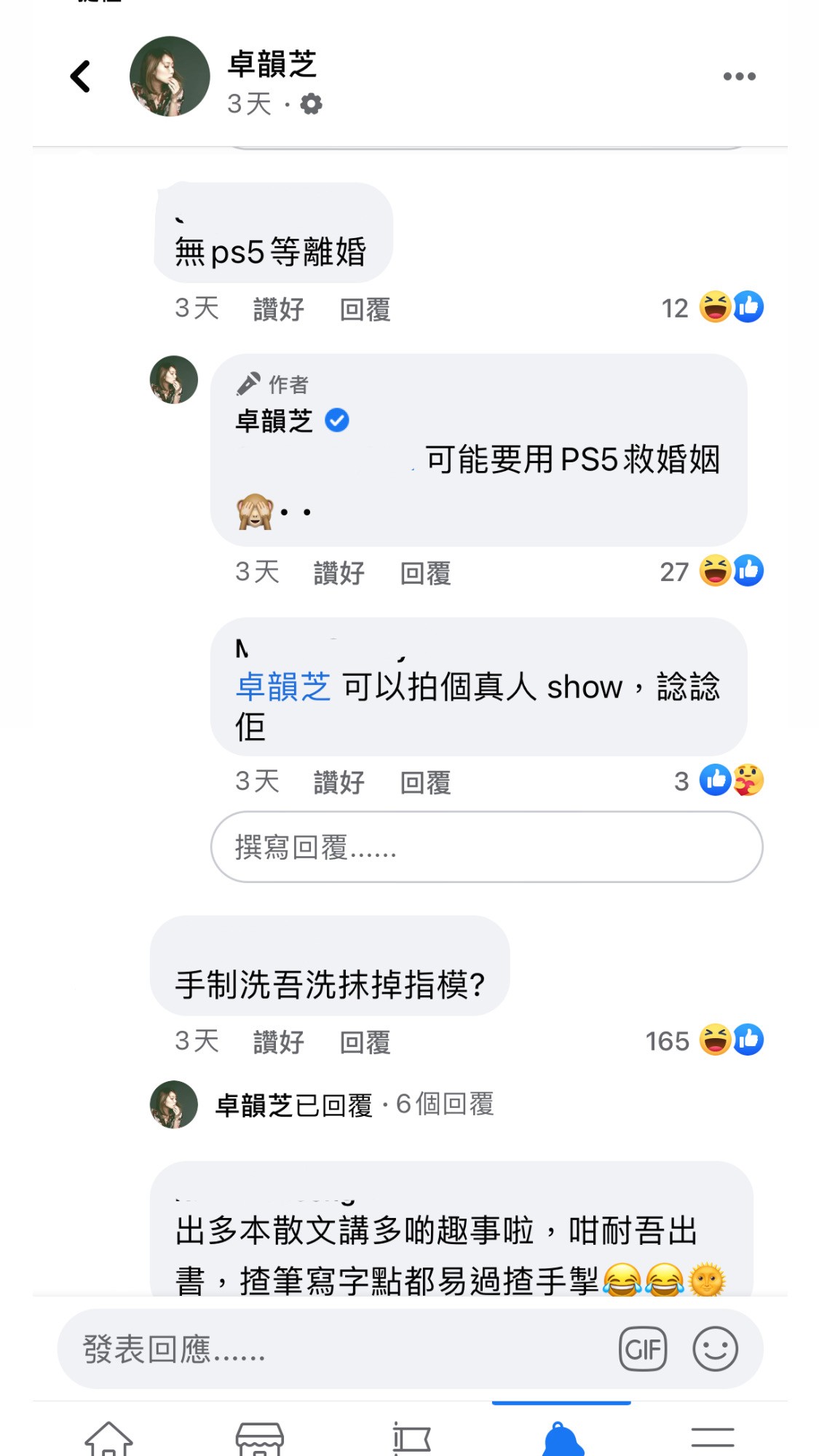819x1456 pixels.
Task: Like the 手制洗吾洗抹掉指模 comment
Action: pyautogui.click(x=278, y=1042)
